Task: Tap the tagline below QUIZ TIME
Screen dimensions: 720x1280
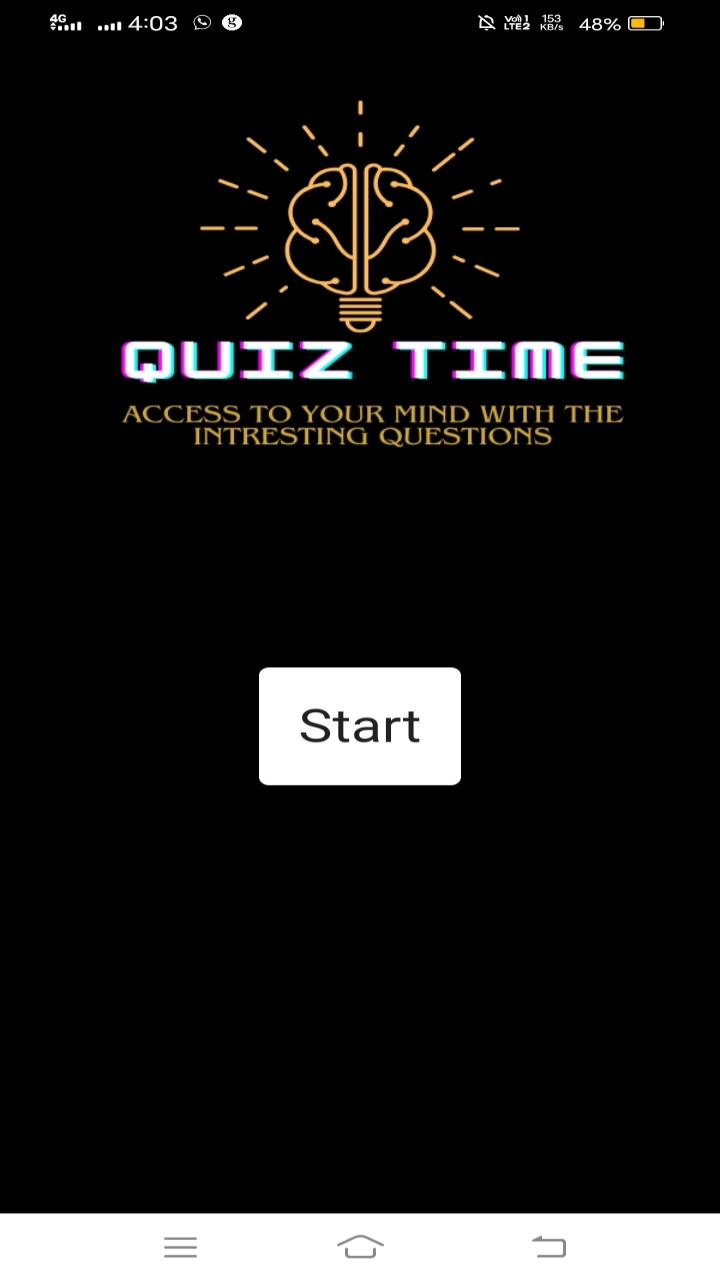Action: [372, 424]
